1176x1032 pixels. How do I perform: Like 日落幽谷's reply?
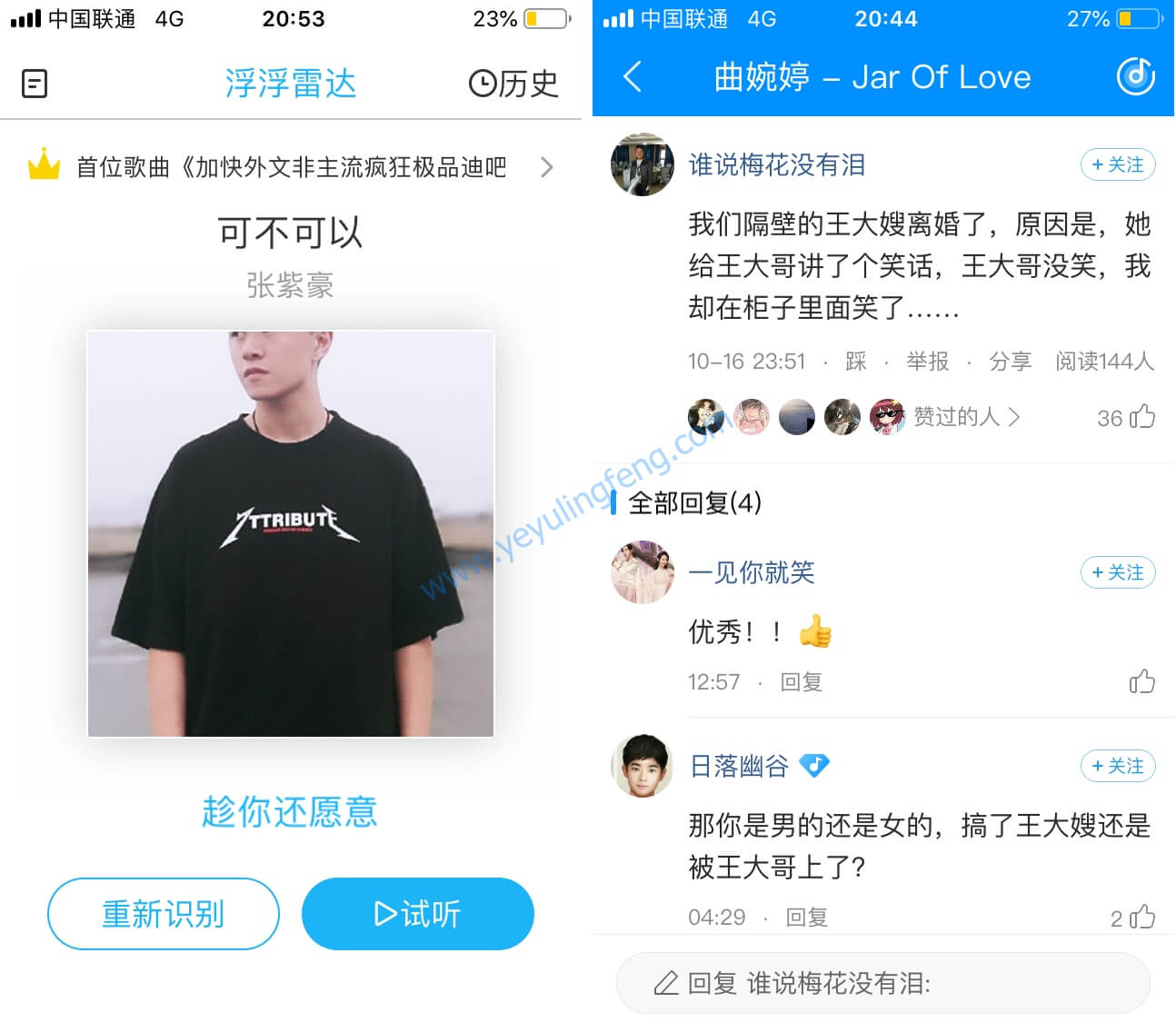pos(1141,918)
